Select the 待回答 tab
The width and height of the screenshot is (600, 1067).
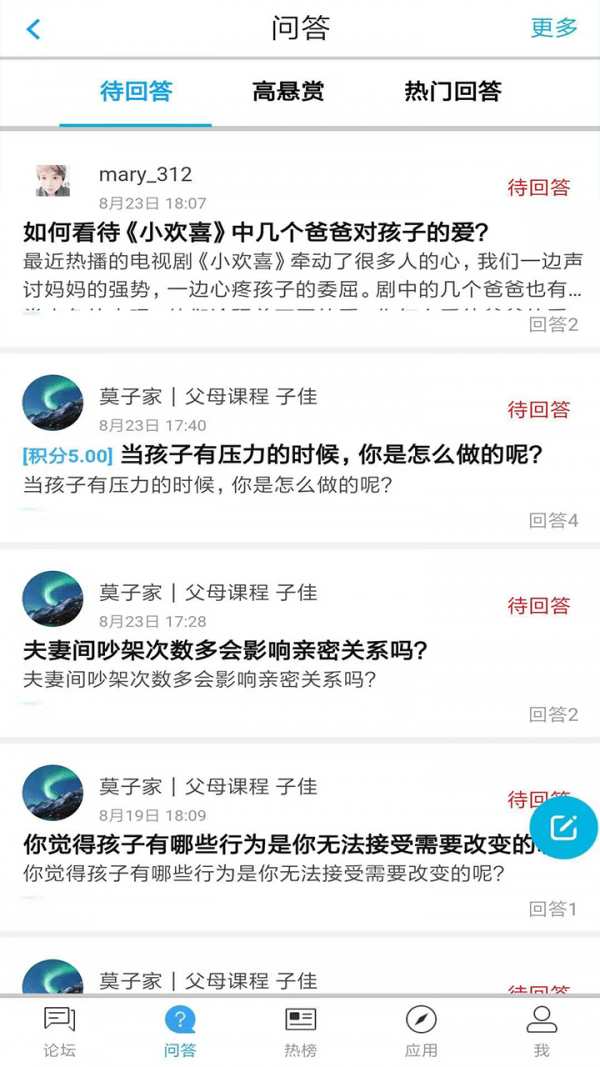coord(136,92)
